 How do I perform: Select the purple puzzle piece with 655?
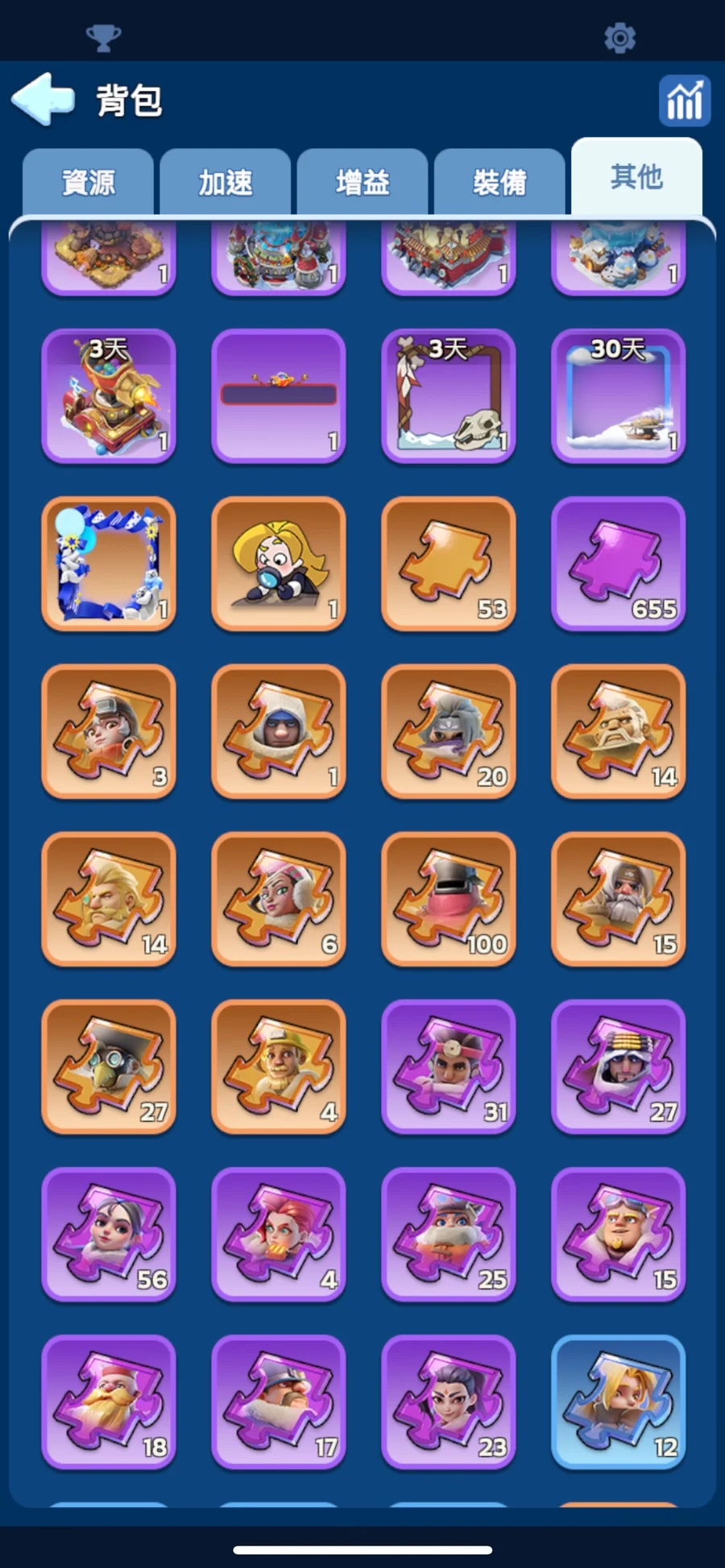tap(618, 563)
